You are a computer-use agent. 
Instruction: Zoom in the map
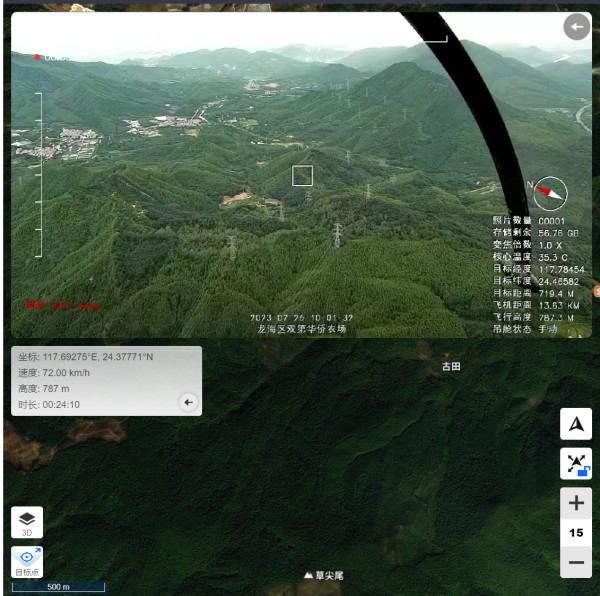point(576,504)
